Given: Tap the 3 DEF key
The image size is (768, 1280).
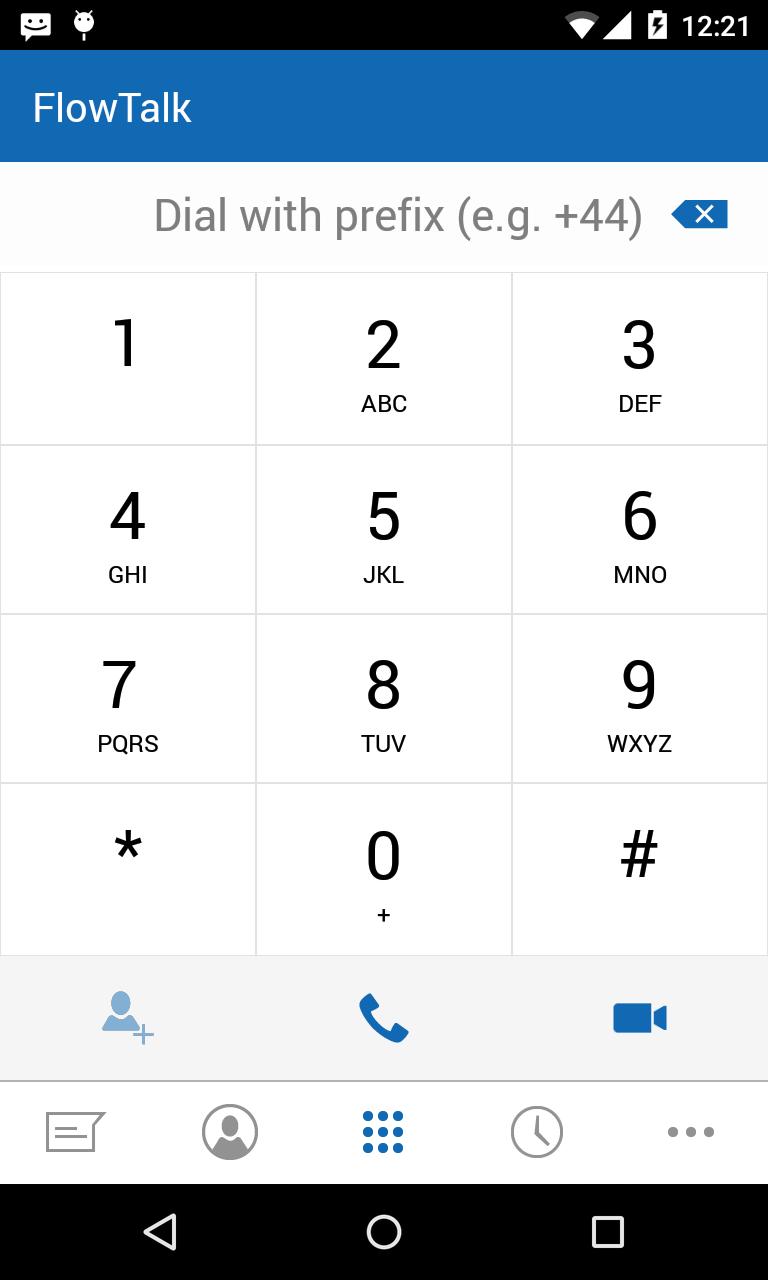Looking at the screenshot, I should pyautogui.click(x=640, y=358).
